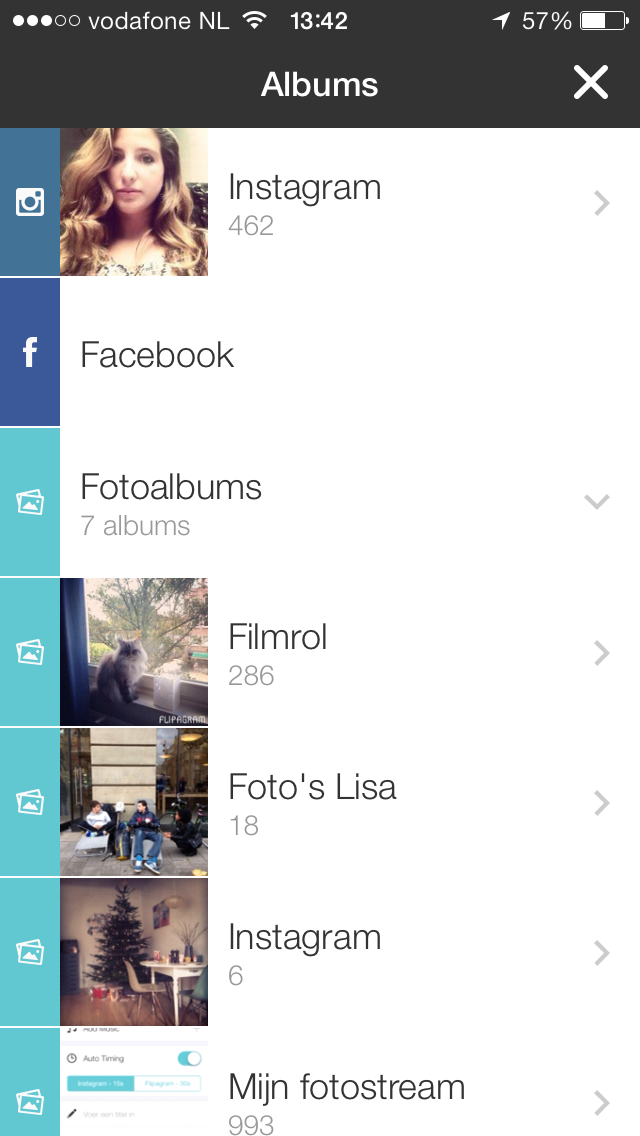Open the Facebook albums row

pyautogui.click(x=320, y=353)
